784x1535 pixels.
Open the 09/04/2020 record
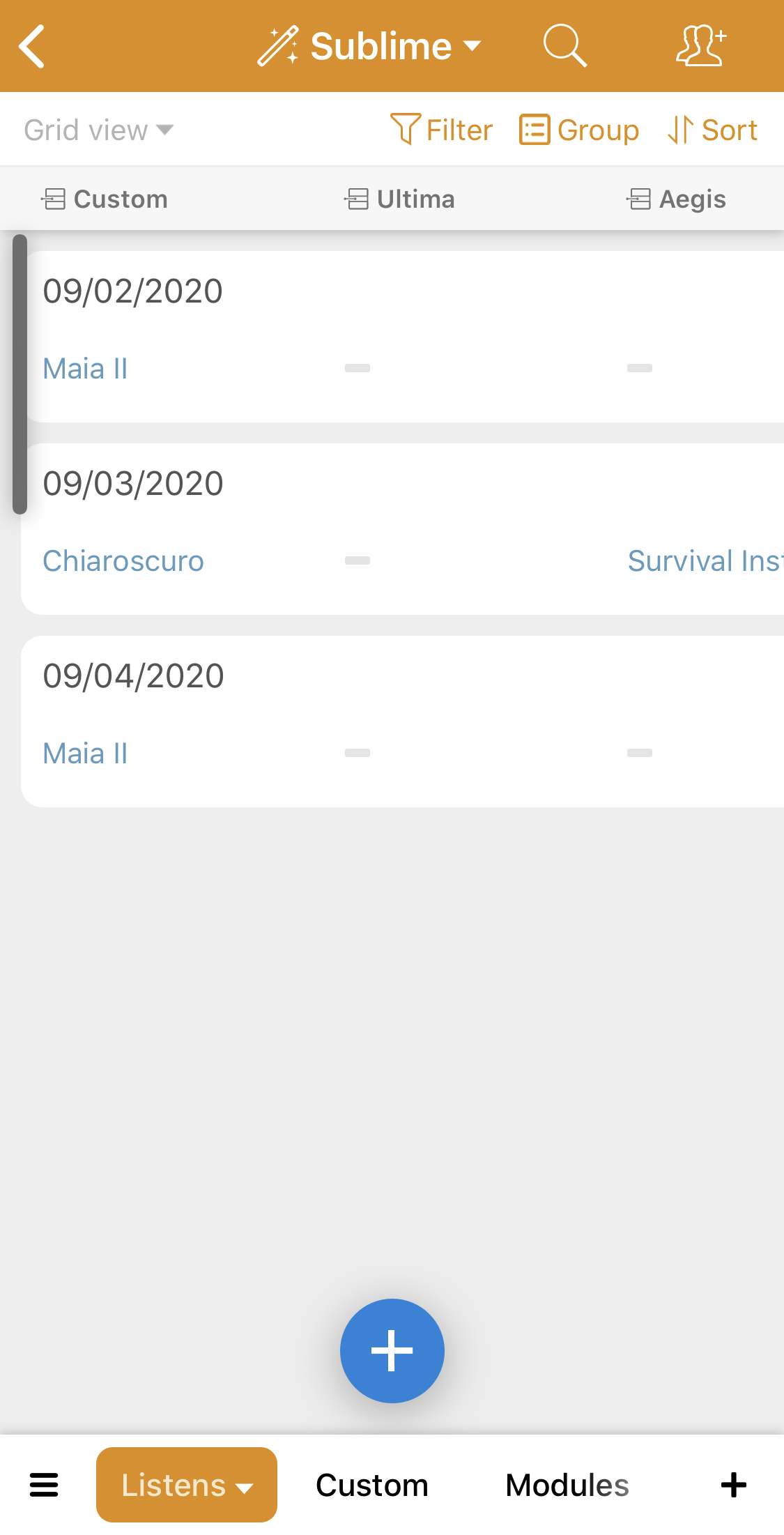(403, 721)
